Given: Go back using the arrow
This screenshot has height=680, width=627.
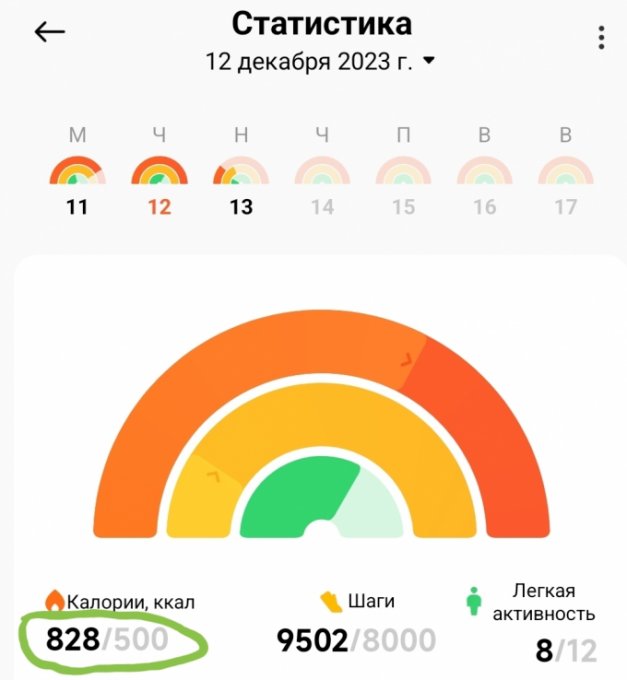Looking at the screenshot, I should click(x=49, y=32).
